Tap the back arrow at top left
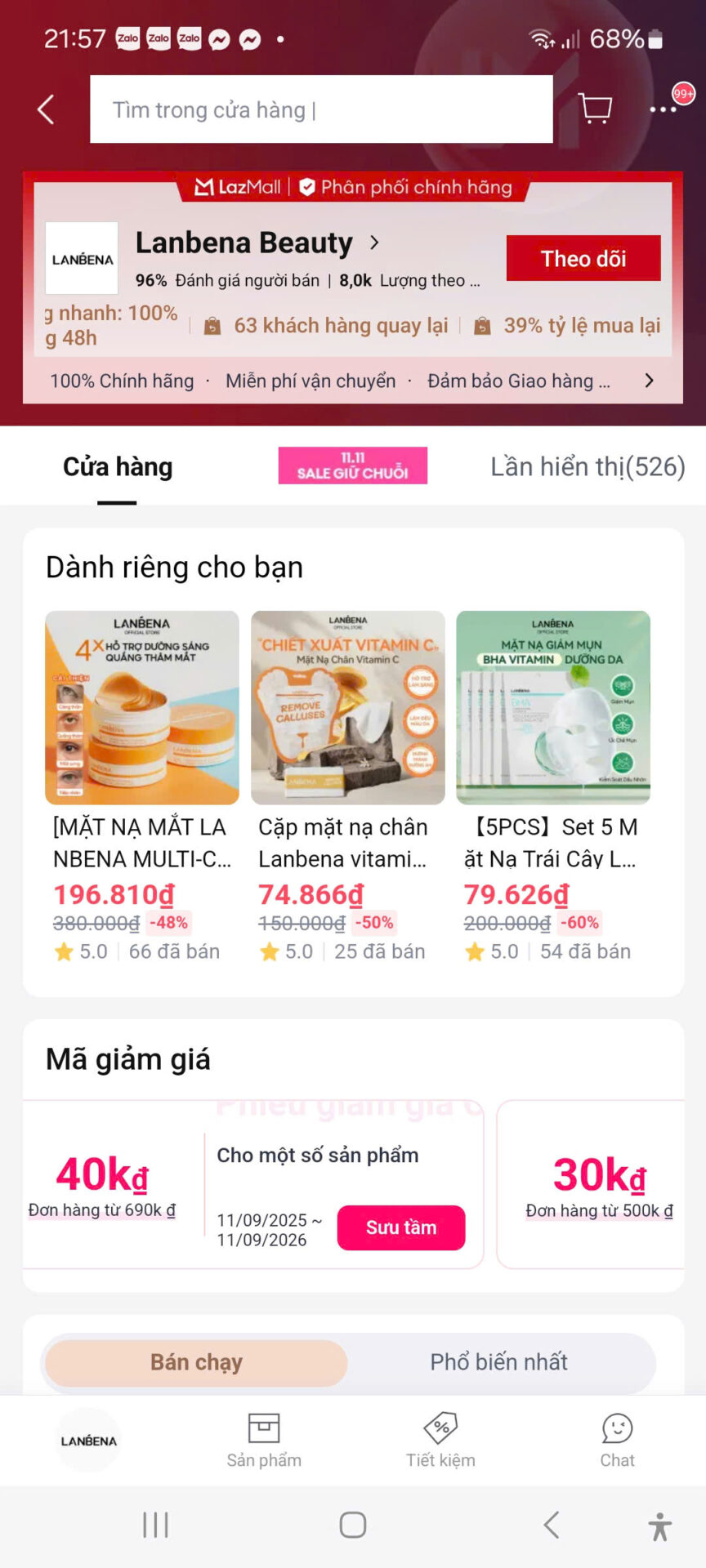The image size is (706, 1568). (x=46, y=109)
